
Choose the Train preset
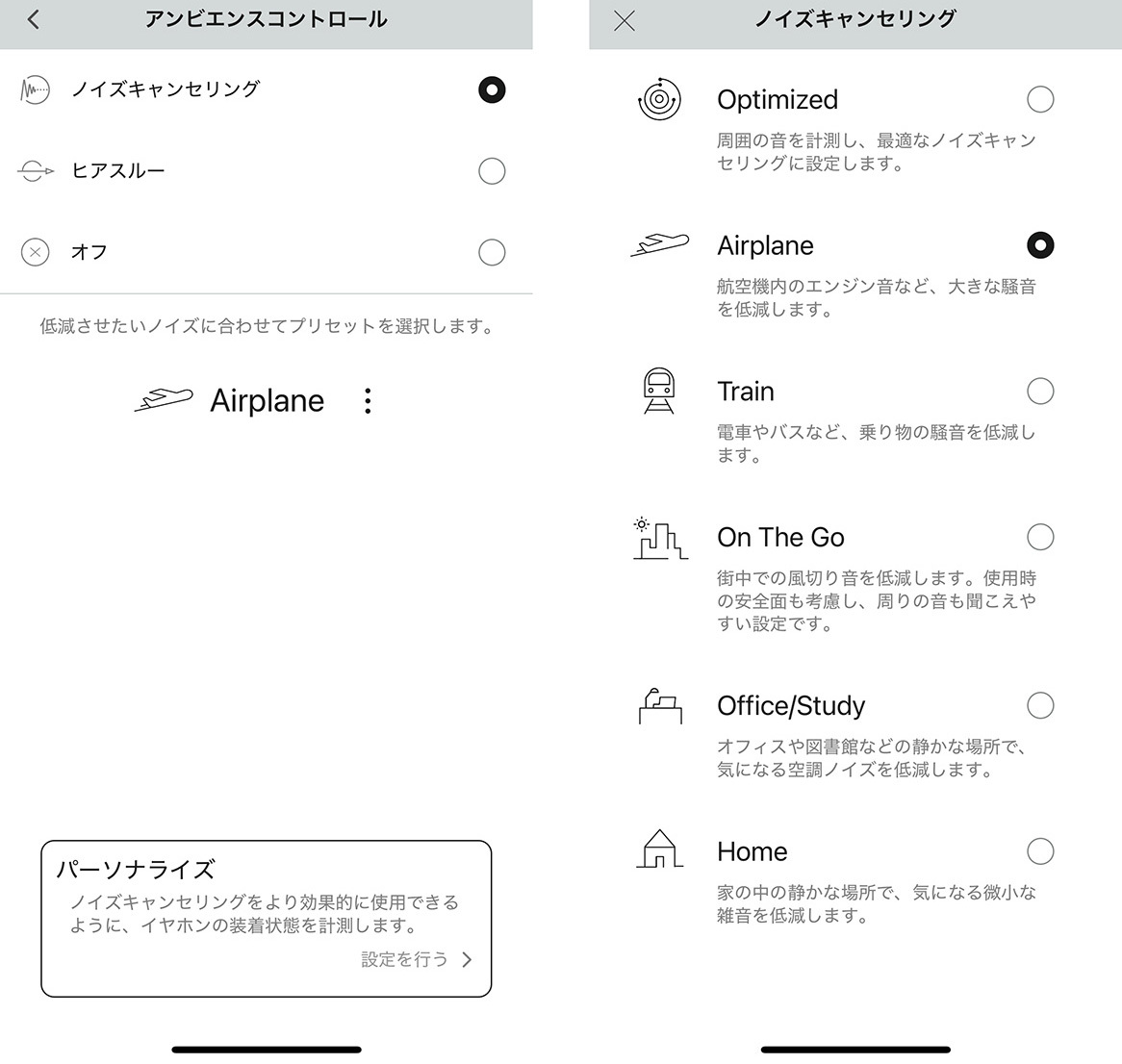(1039, 392)
